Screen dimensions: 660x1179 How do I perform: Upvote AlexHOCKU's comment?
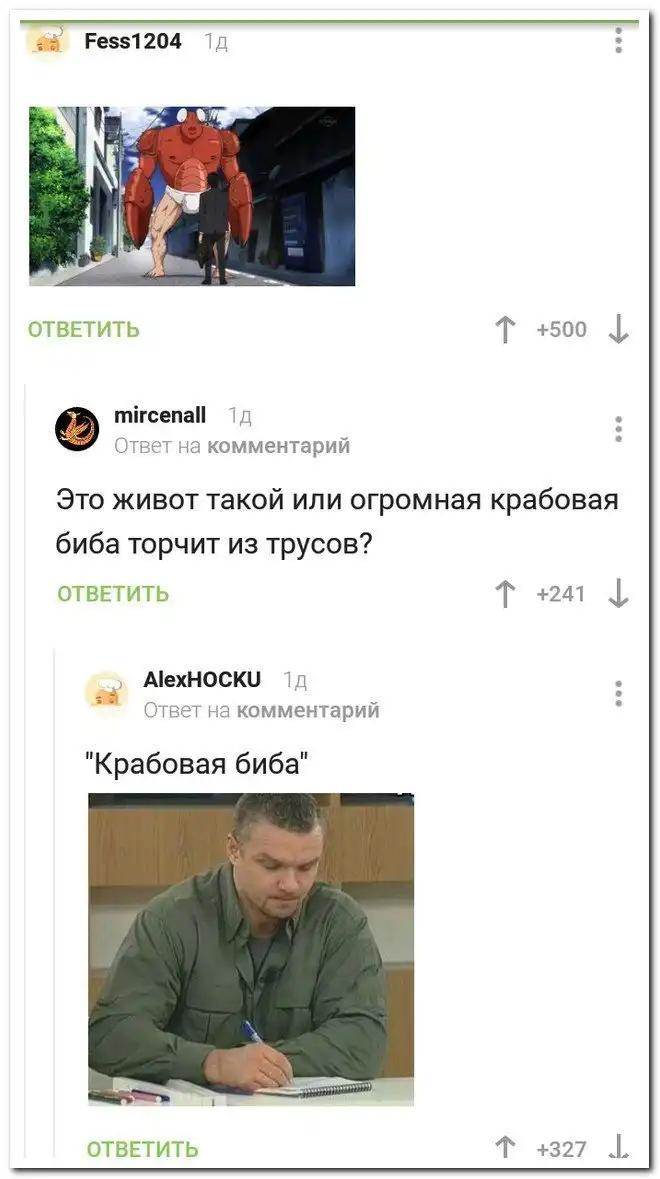tap(507, 1148)
